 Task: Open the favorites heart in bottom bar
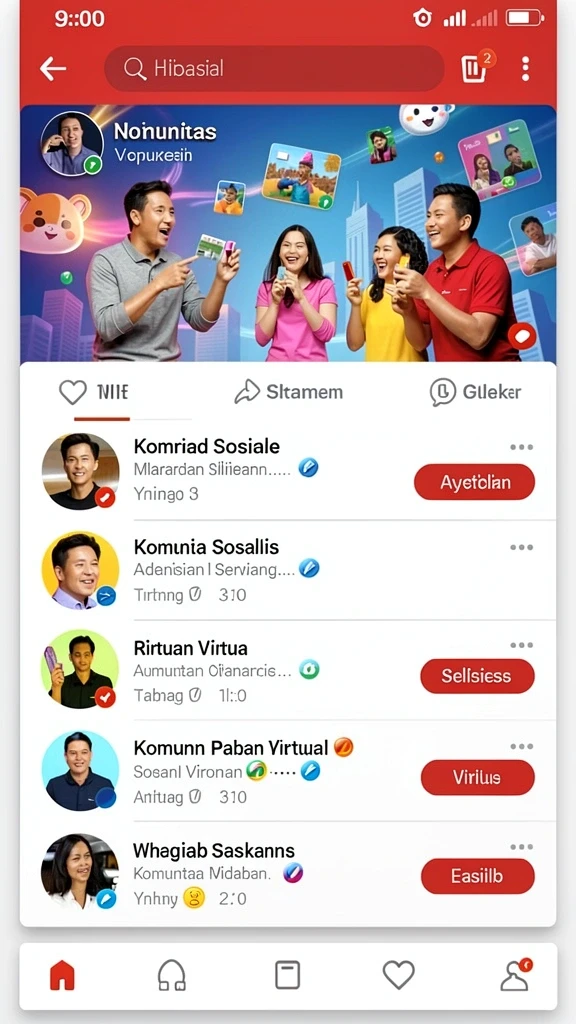(x=398, y=976)
